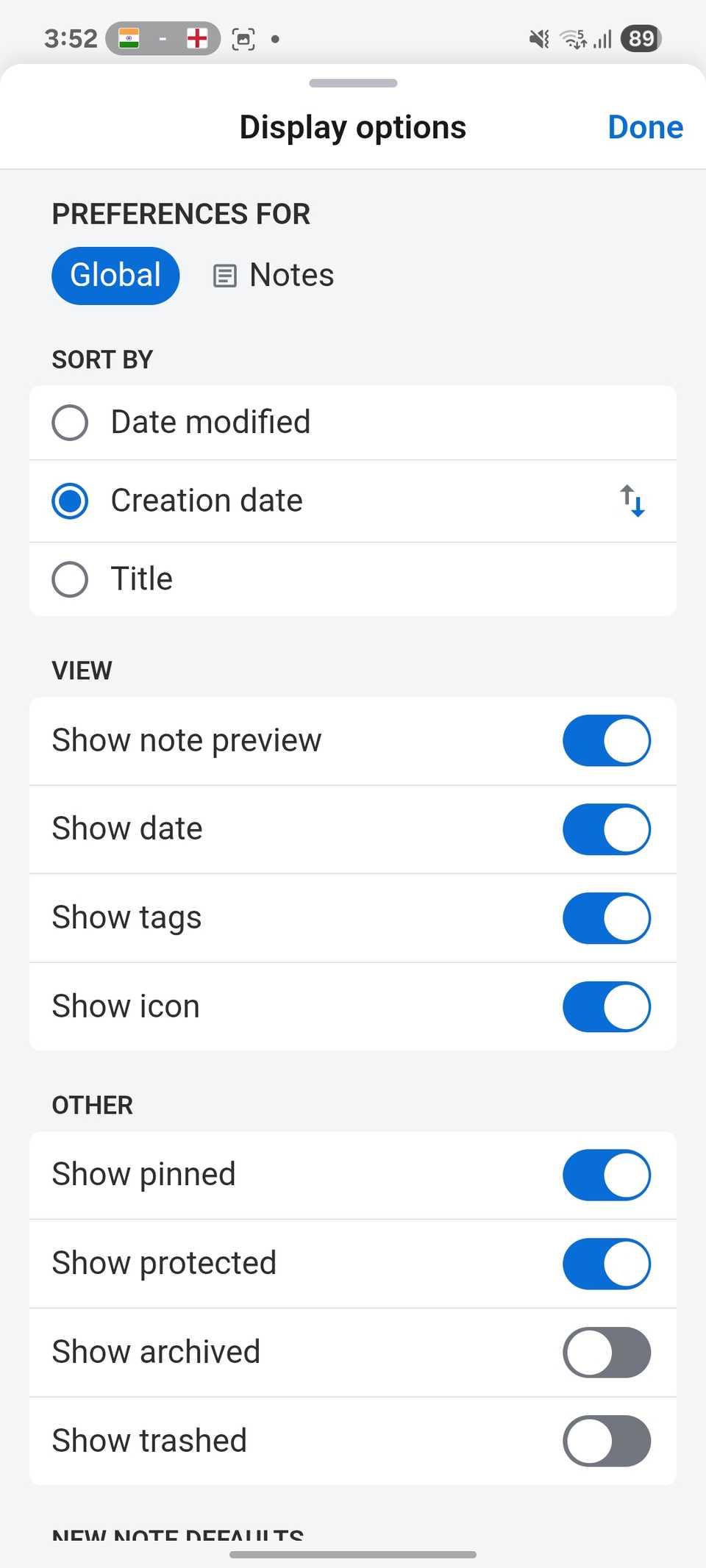
Task: Disable Show note preview
Action: click(x=606, y=740)
